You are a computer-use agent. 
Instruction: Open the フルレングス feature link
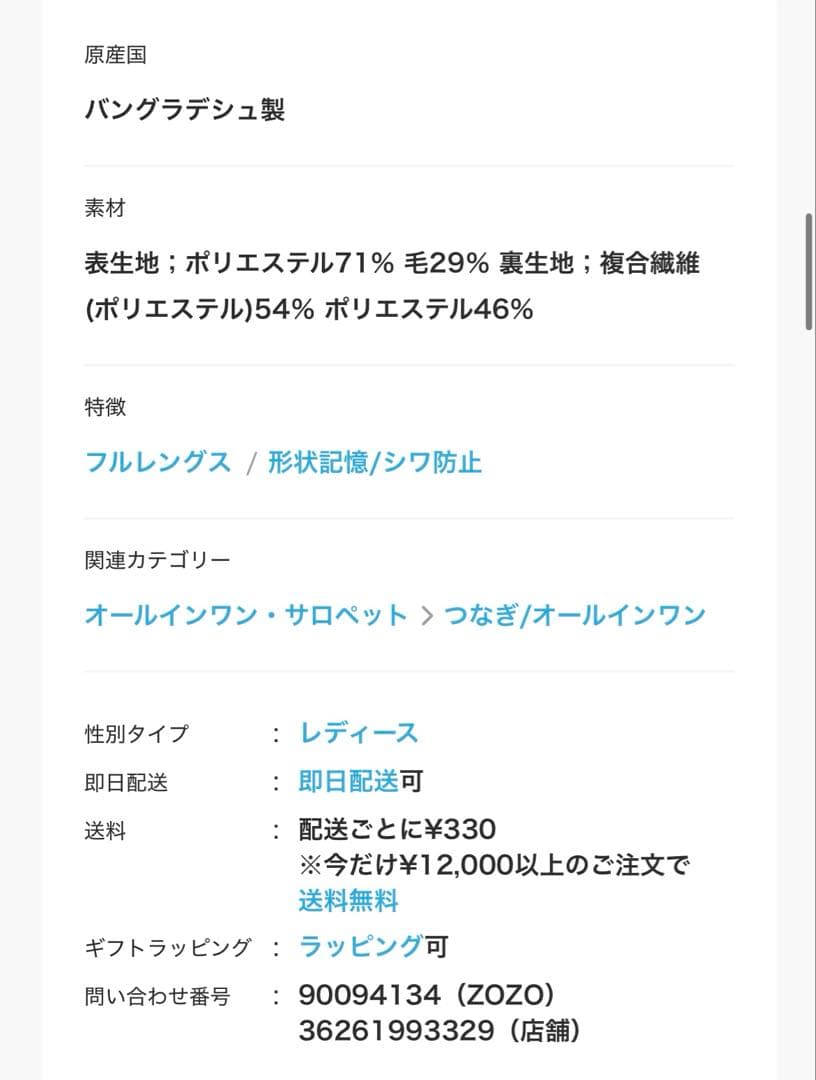(158, 463)
